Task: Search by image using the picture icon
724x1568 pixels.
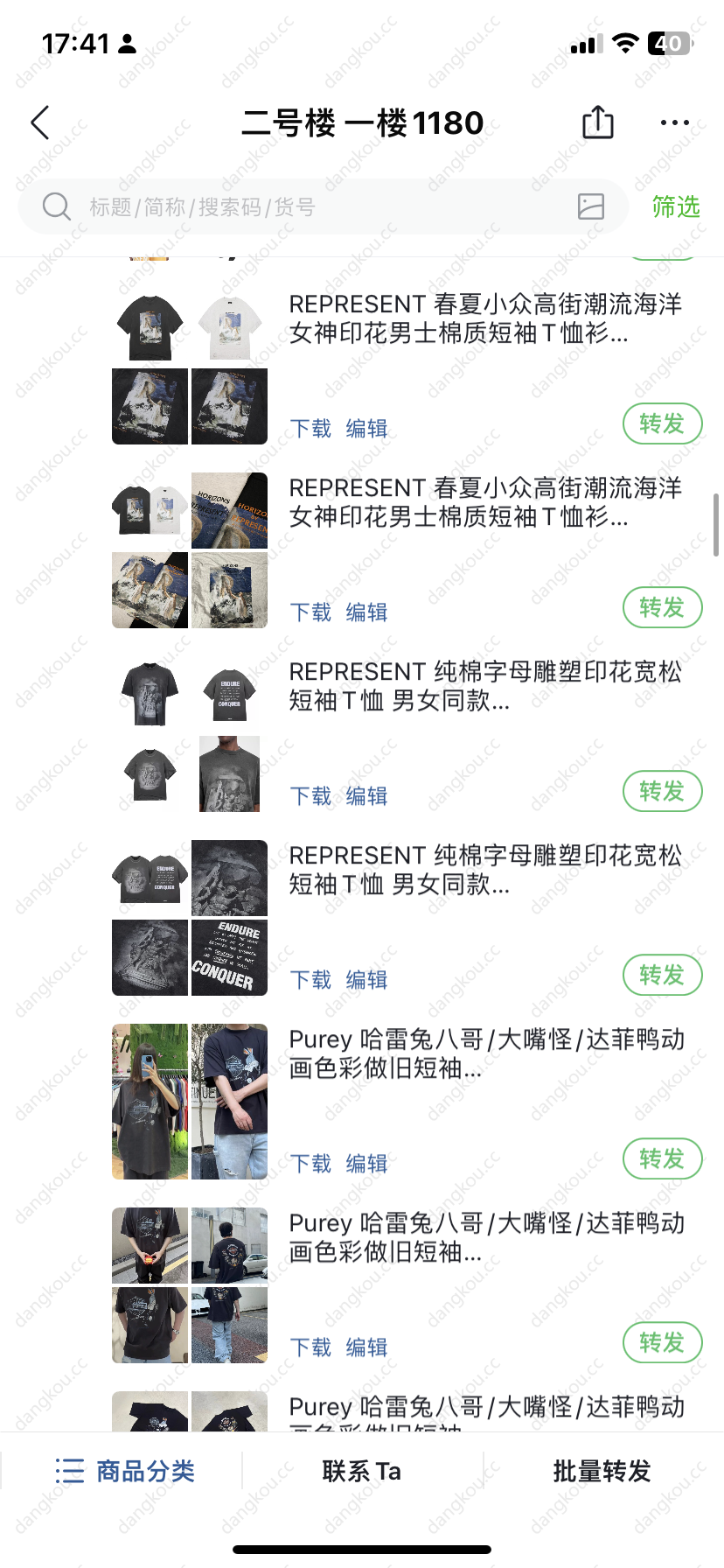Action: (x=591, y=206)
